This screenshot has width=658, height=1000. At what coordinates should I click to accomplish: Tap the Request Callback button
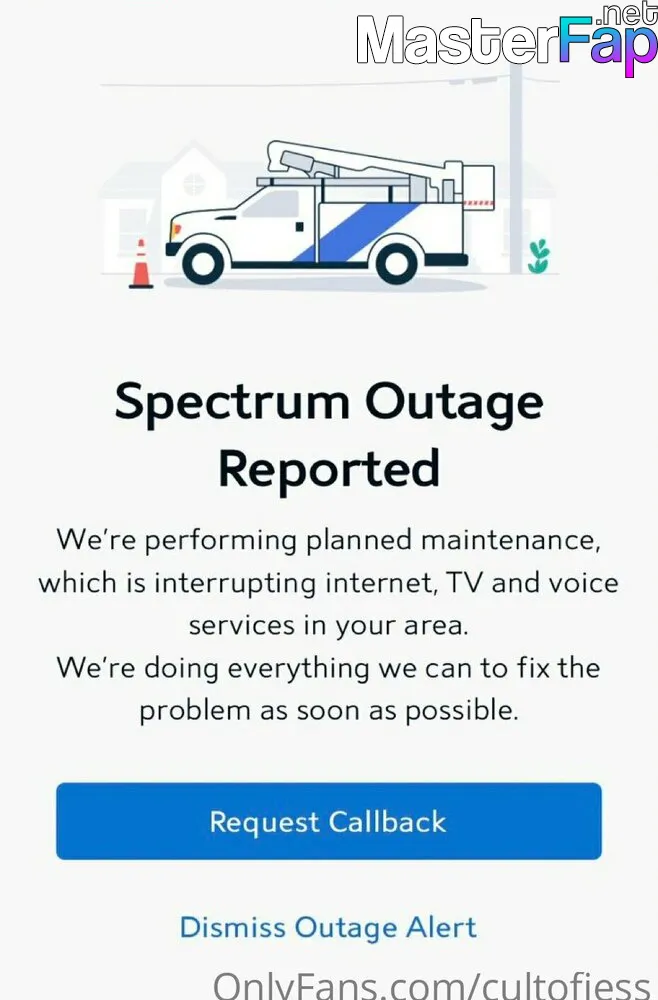(x=328, y=821)
